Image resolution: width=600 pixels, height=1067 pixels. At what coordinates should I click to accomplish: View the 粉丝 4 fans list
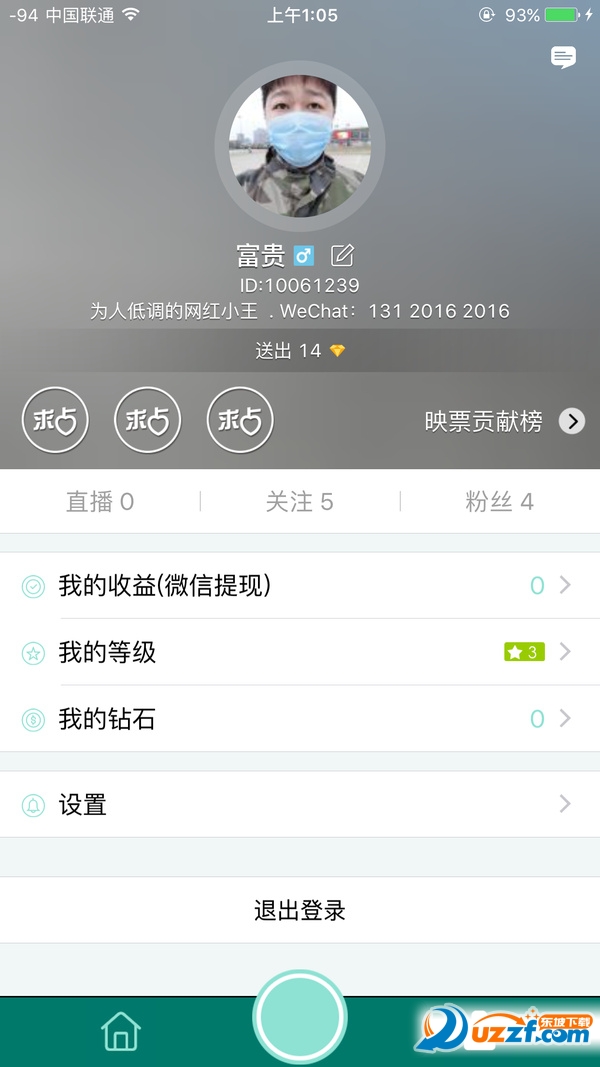(499, 502)
